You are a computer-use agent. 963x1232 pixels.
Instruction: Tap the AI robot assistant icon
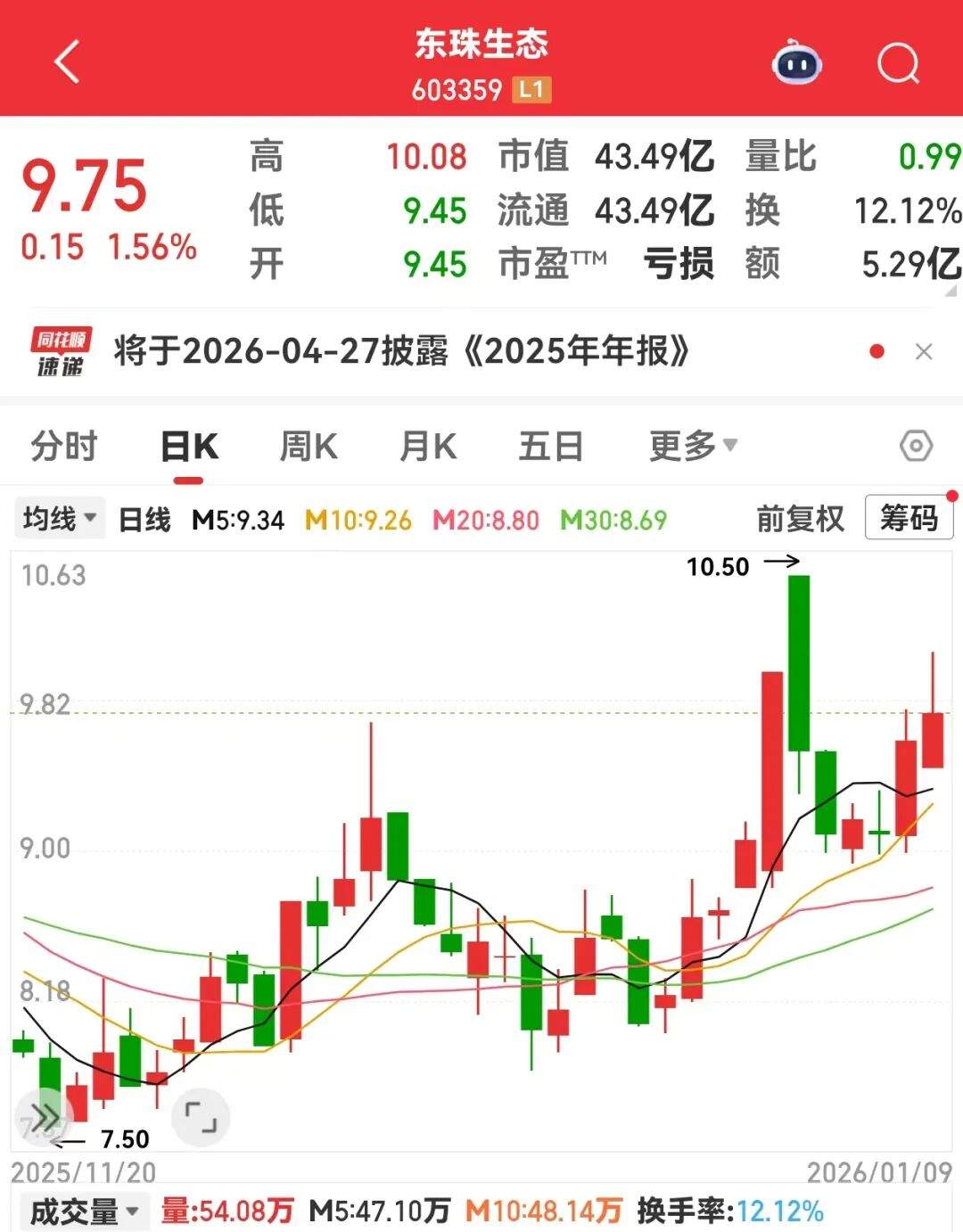pos(796,61)
